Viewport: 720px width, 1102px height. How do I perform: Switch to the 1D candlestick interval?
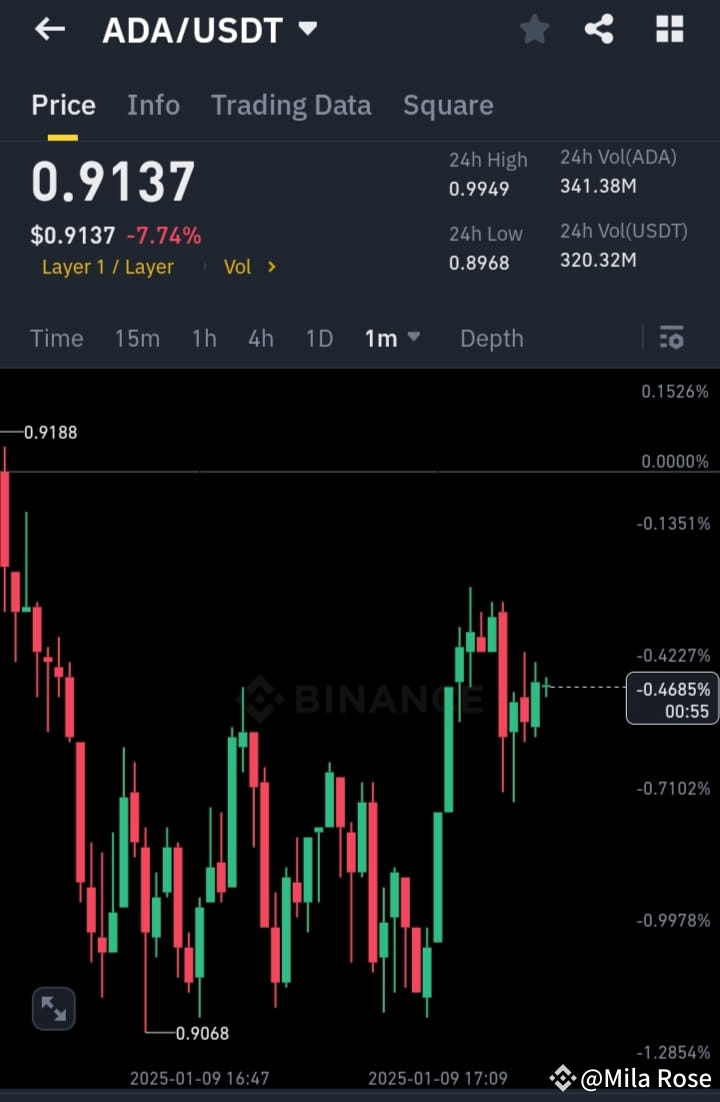pos(319,338)
